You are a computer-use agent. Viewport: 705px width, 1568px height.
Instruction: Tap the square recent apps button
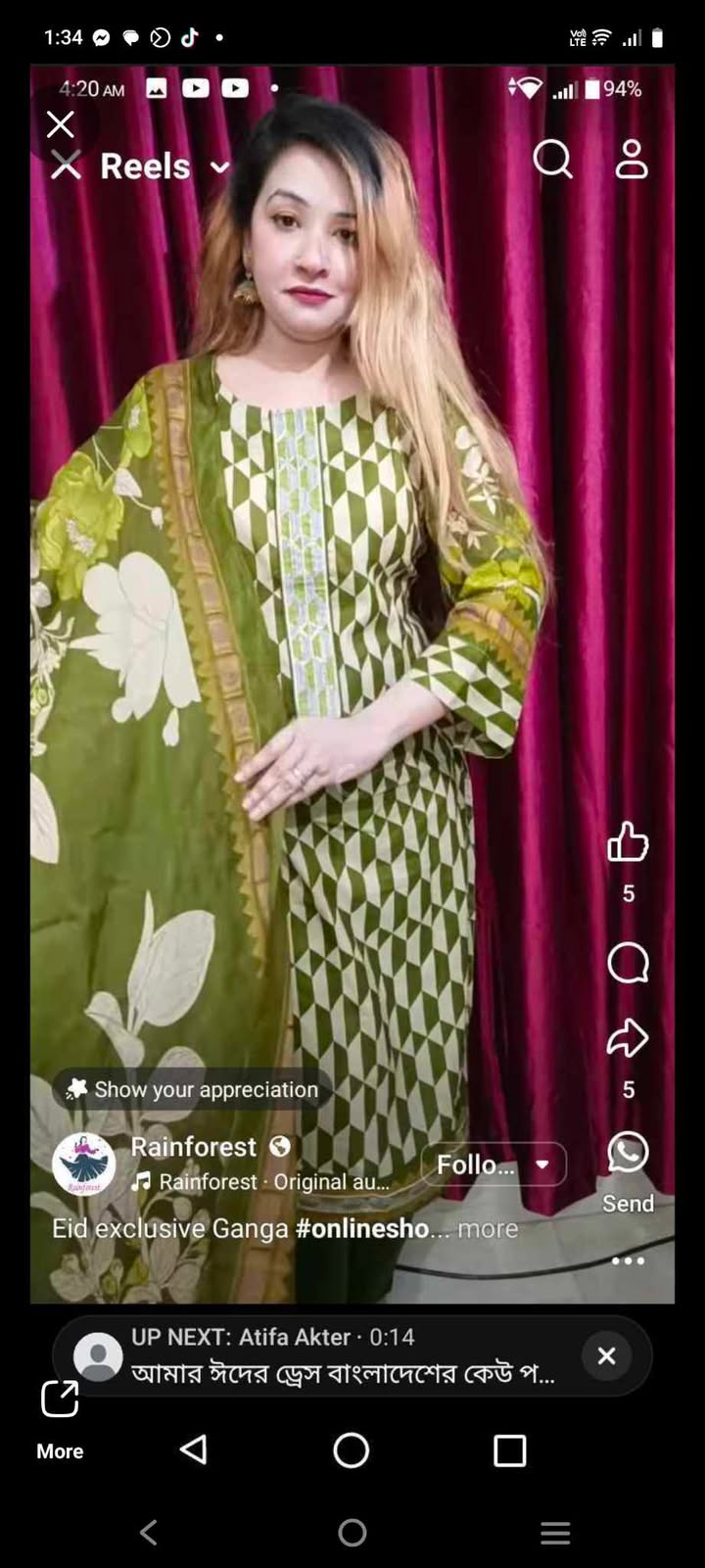tap(509, 1450)
